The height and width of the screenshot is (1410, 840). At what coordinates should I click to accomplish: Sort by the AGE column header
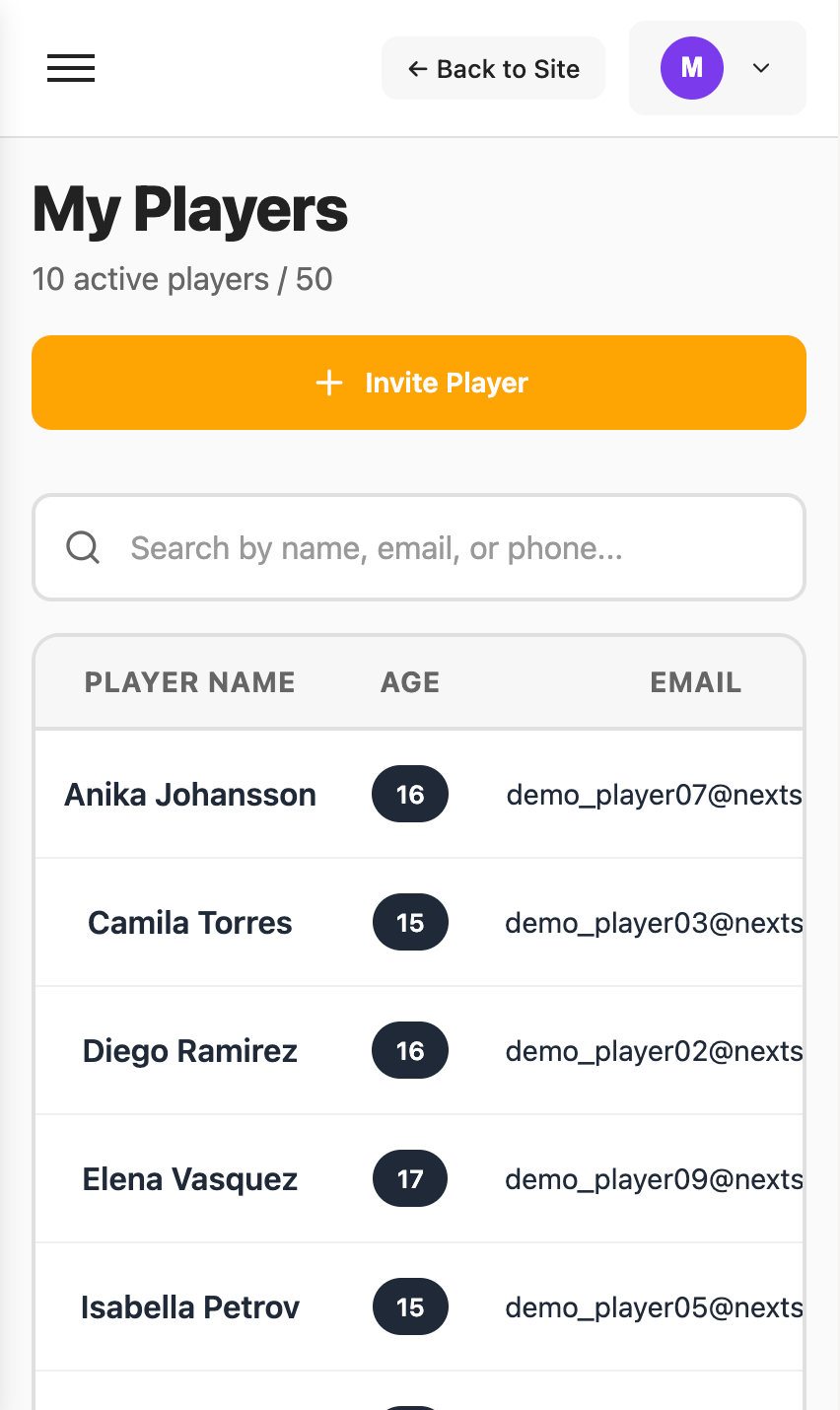click(x=410, y=681)
